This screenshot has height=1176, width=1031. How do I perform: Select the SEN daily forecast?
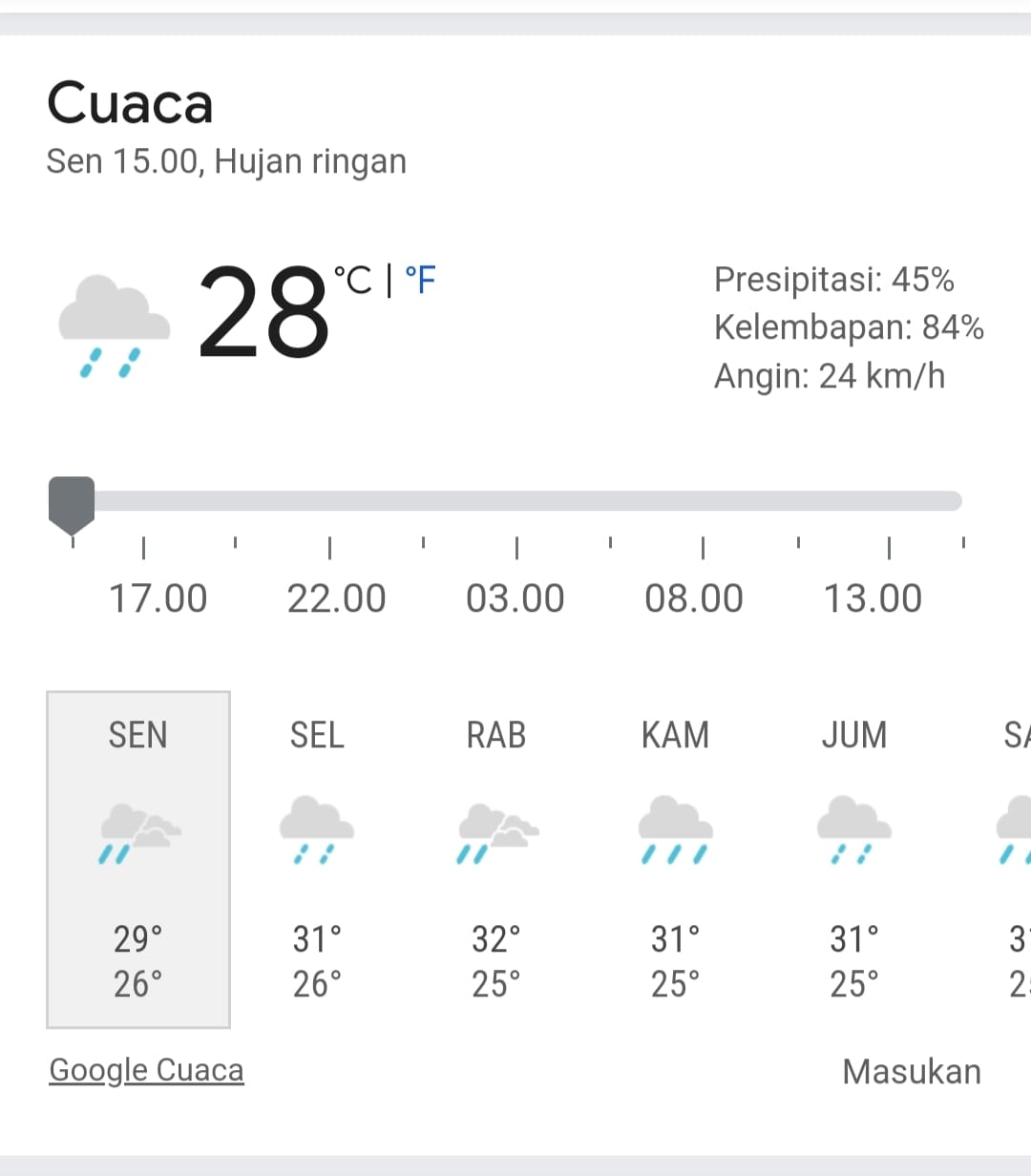pyautogui.click(x=138, y=859)
